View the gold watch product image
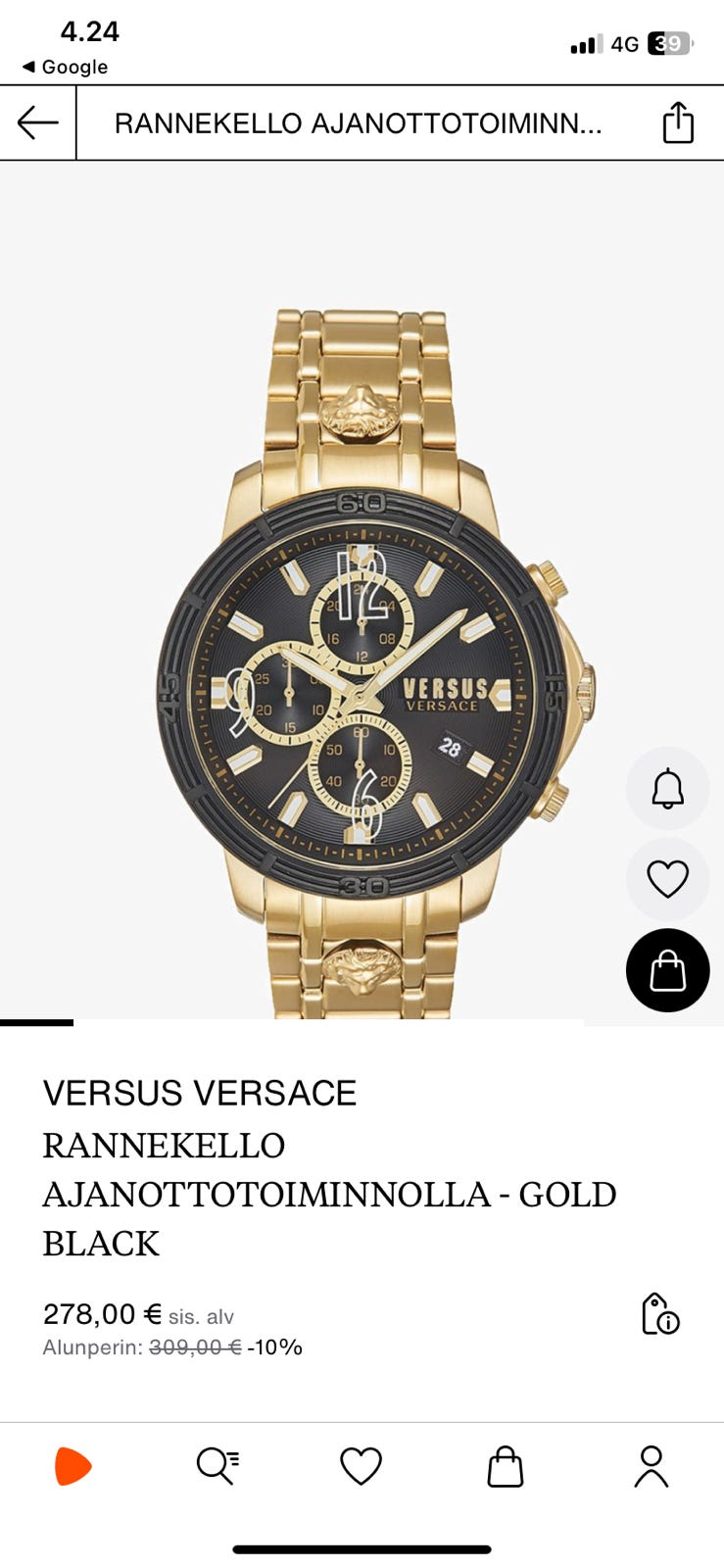This screenshot has height=1568, width=724. [377, 662]
